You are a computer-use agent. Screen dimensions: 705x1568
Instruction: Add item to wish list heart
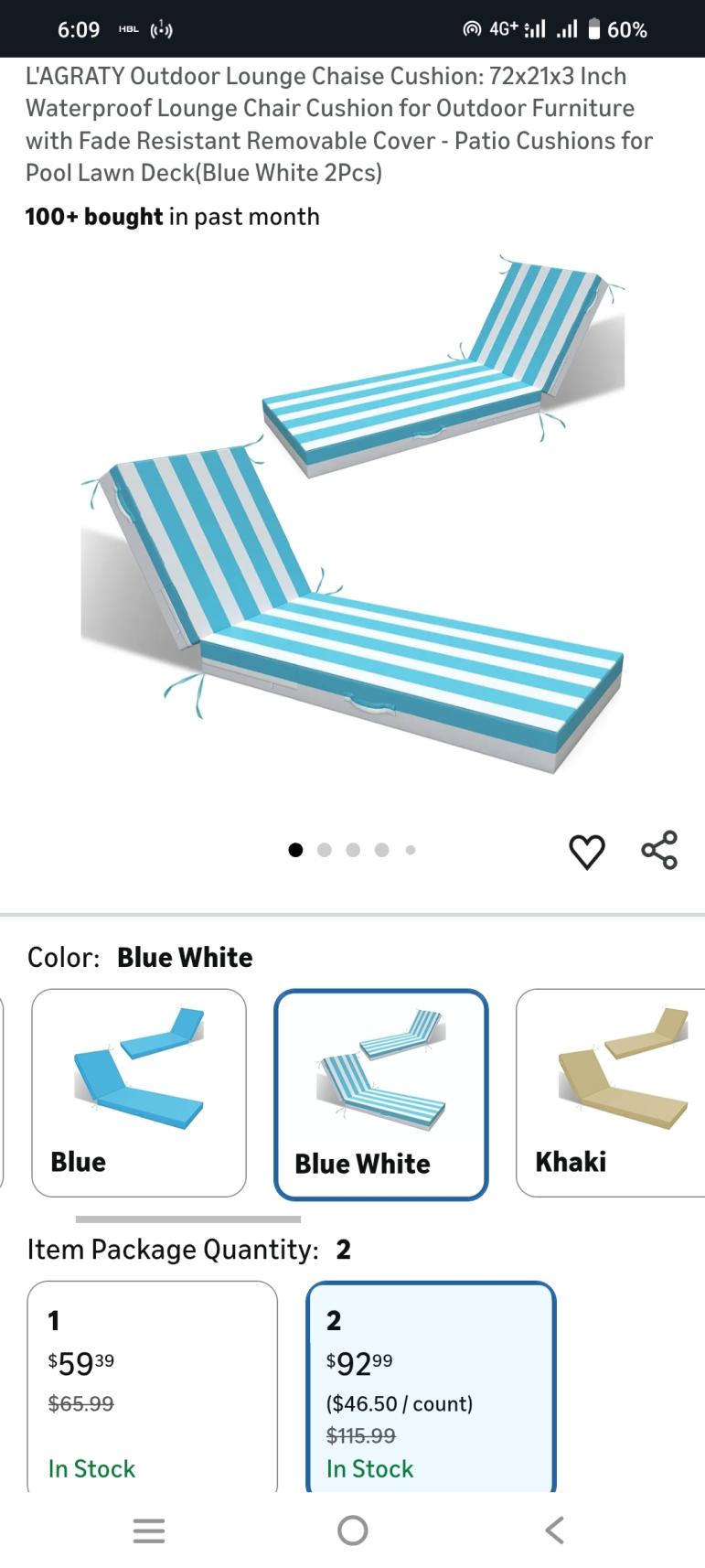(586, 851)
